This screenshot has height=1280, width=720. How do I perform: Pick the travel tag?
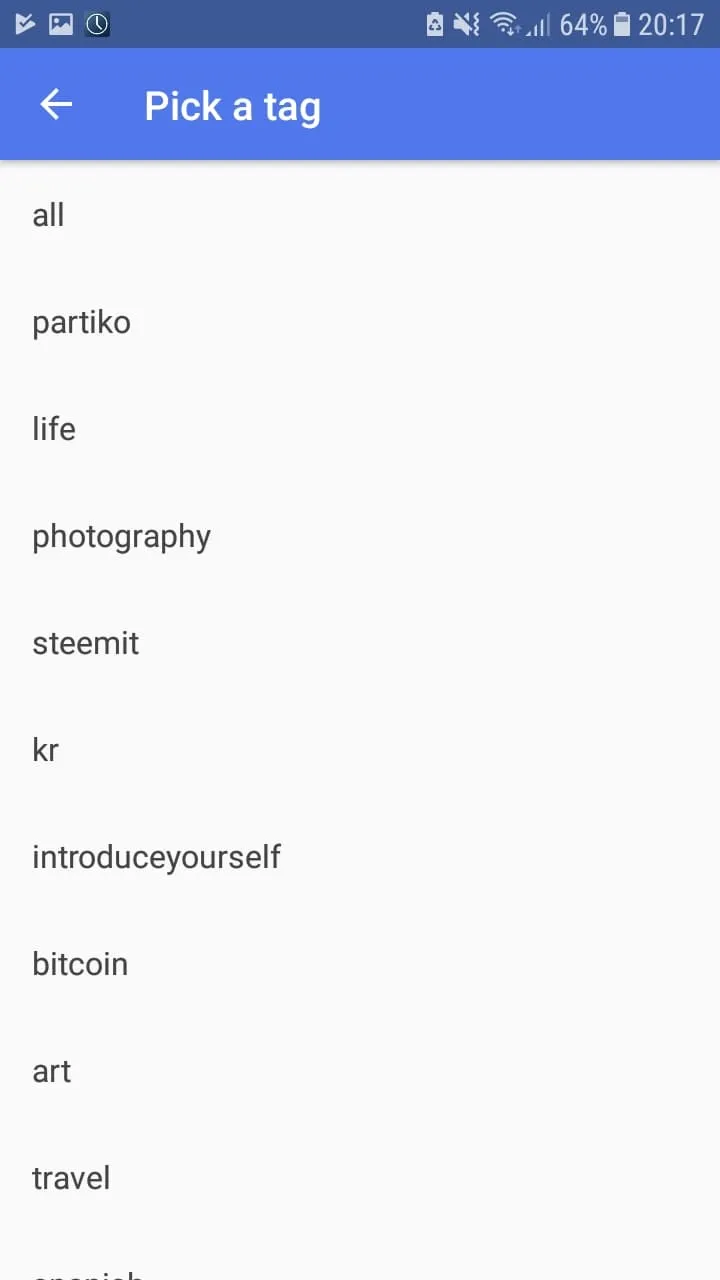click(x=360, y=1178)
